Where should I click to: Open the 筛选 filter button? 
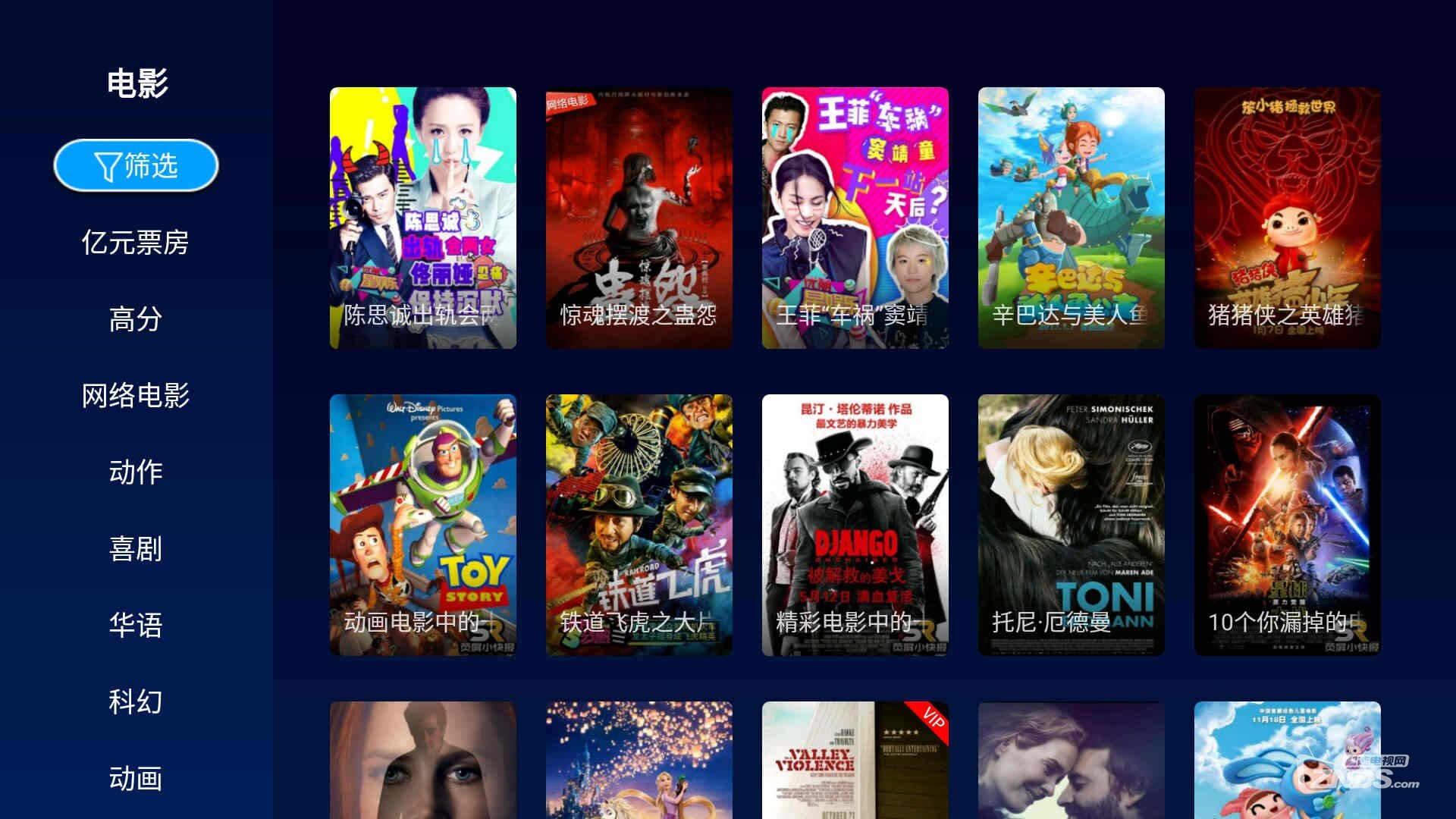click(x=136, y=165)
